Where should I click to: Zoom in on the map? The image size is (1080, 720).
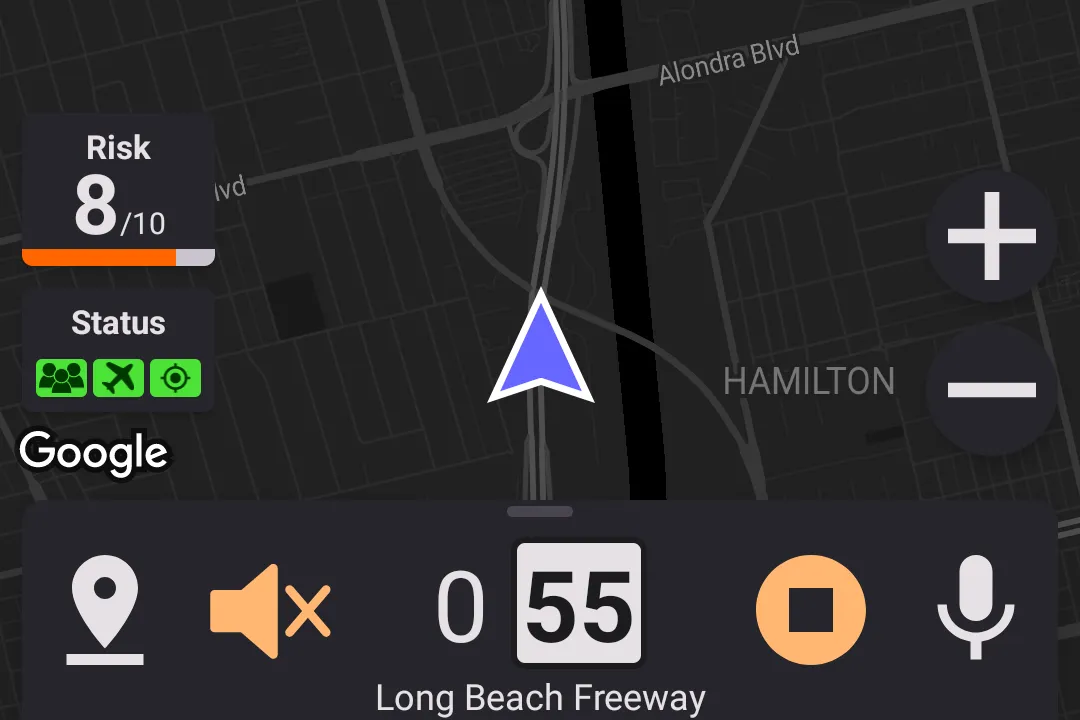(x=991, y=237)
